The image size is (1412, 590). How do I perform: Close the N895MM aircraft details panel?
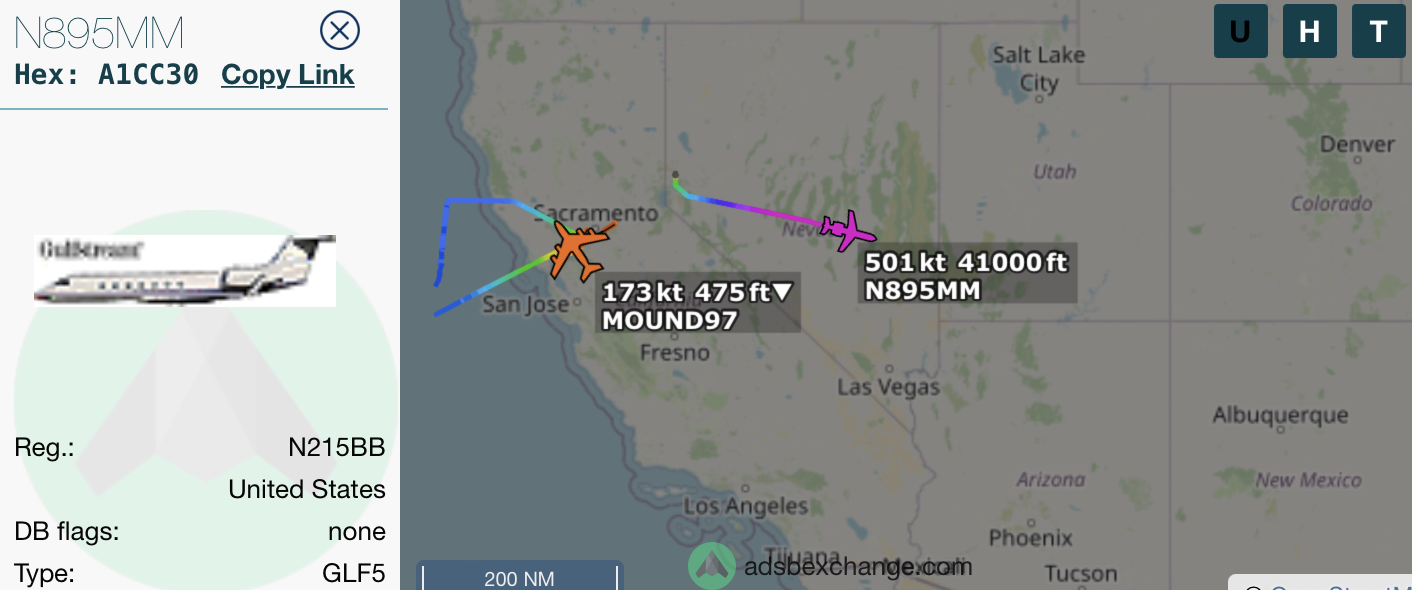339,30
